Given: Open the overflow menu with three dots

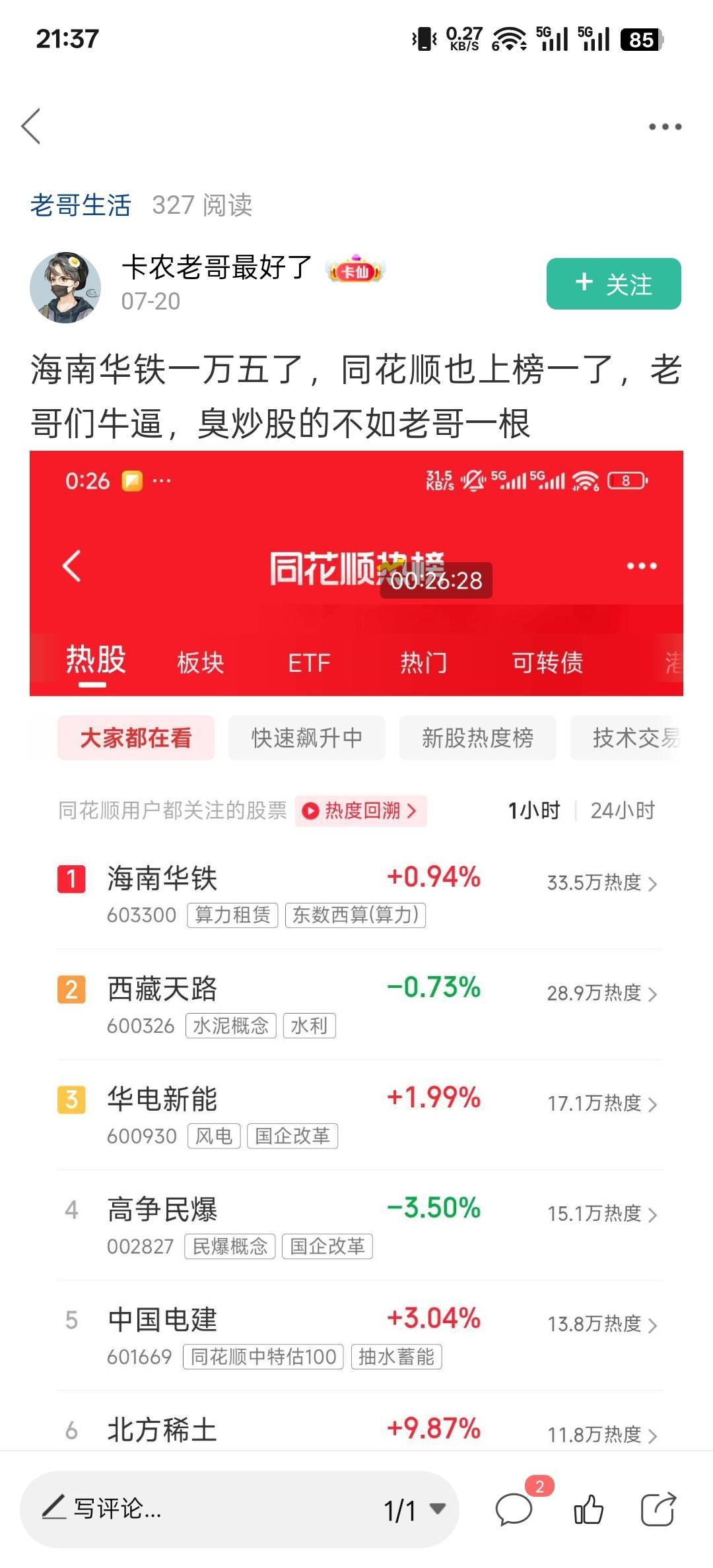Looking at the screenshot, I should point(664,127).
